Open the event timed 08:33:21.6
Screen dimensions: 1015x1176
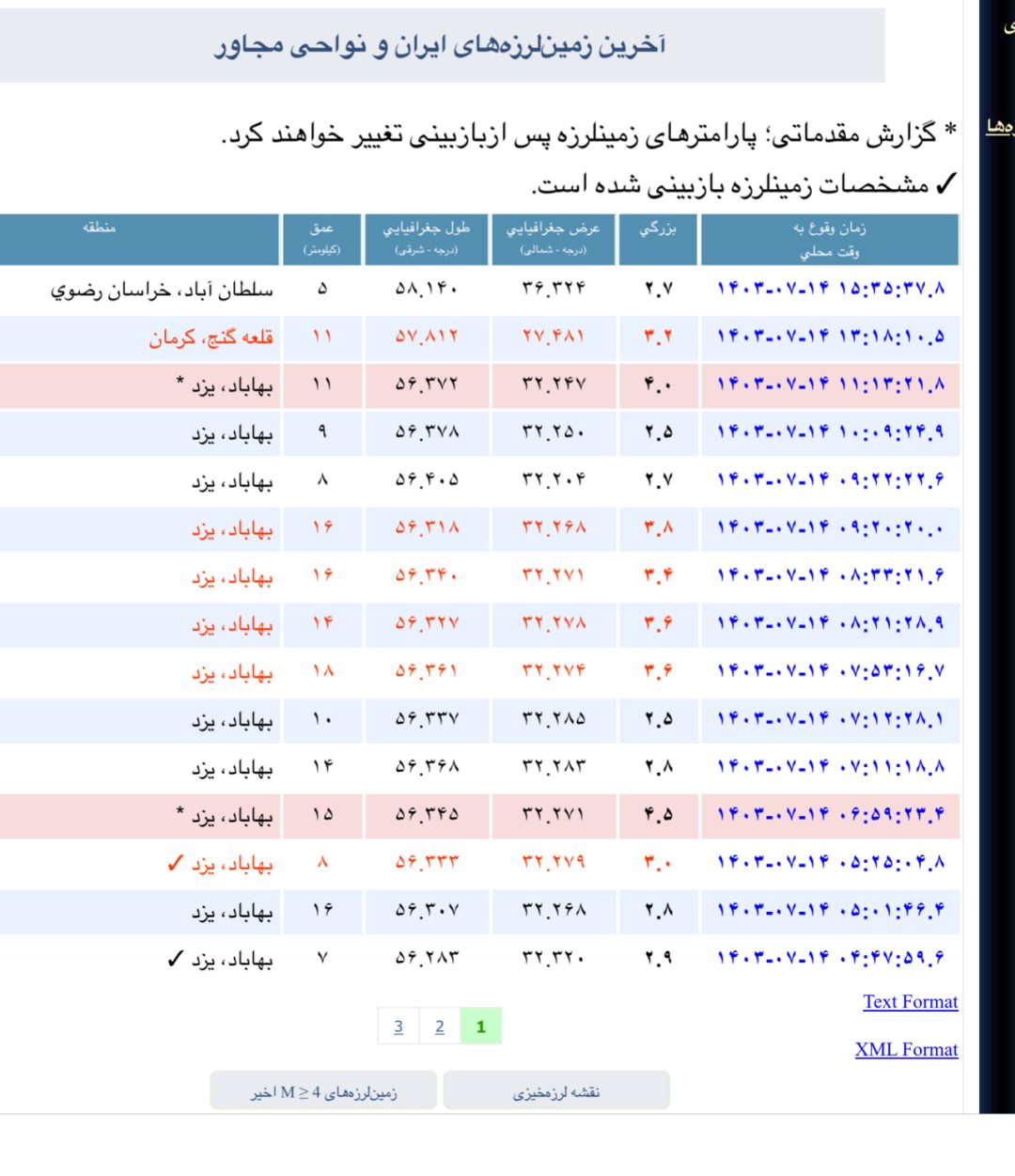click(830, 575)
